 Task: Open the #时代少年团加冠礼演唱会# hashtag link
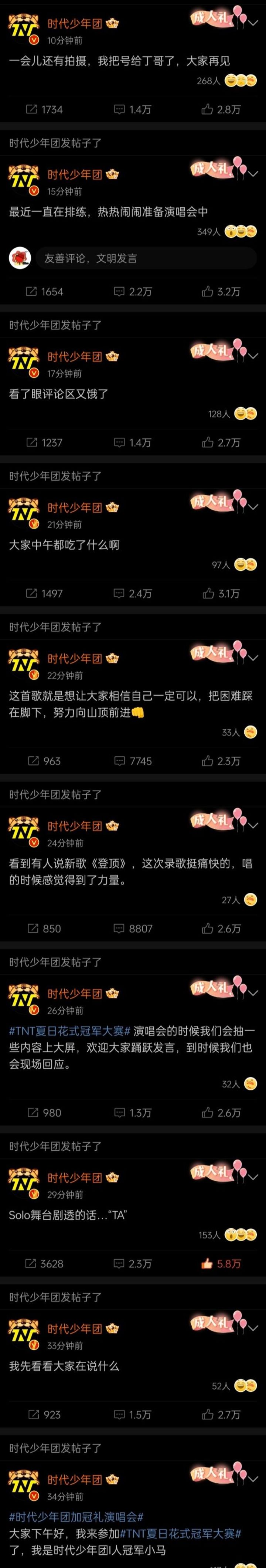[76, 1517]
